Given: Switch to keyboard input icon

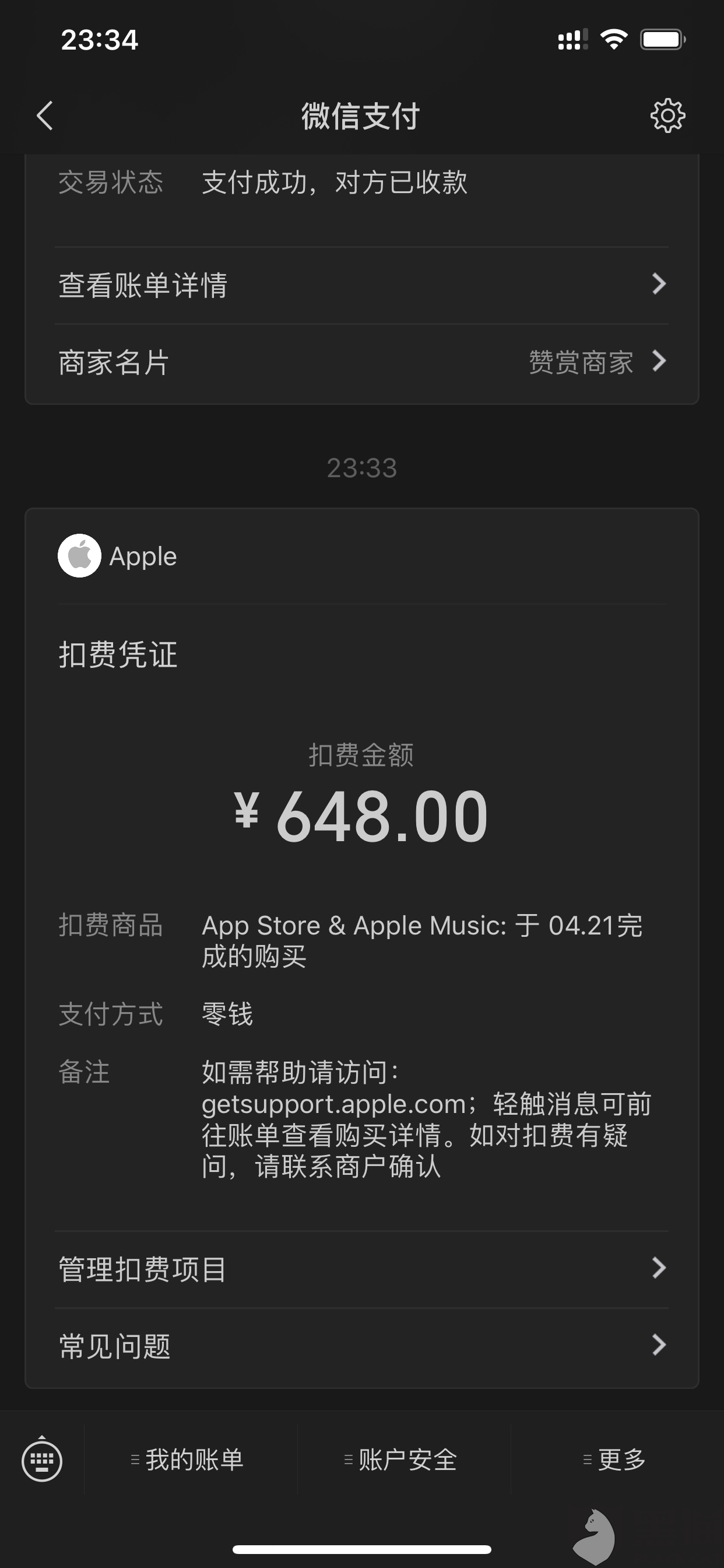Looking at the screenshot, I should coord(42,1459).
